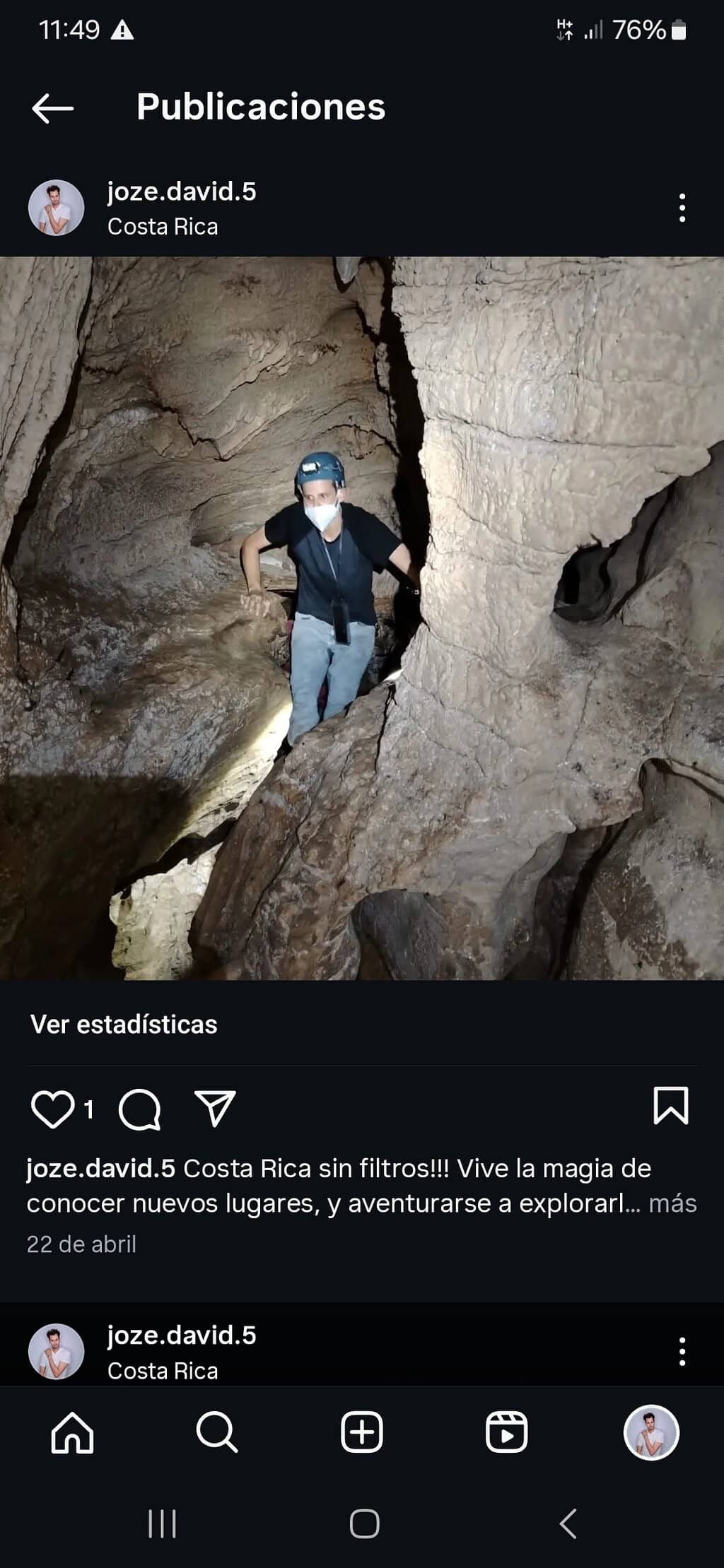Tap the Publicaciones header title
Viewport: 724px width, 1568px height.
click(262, 107)
